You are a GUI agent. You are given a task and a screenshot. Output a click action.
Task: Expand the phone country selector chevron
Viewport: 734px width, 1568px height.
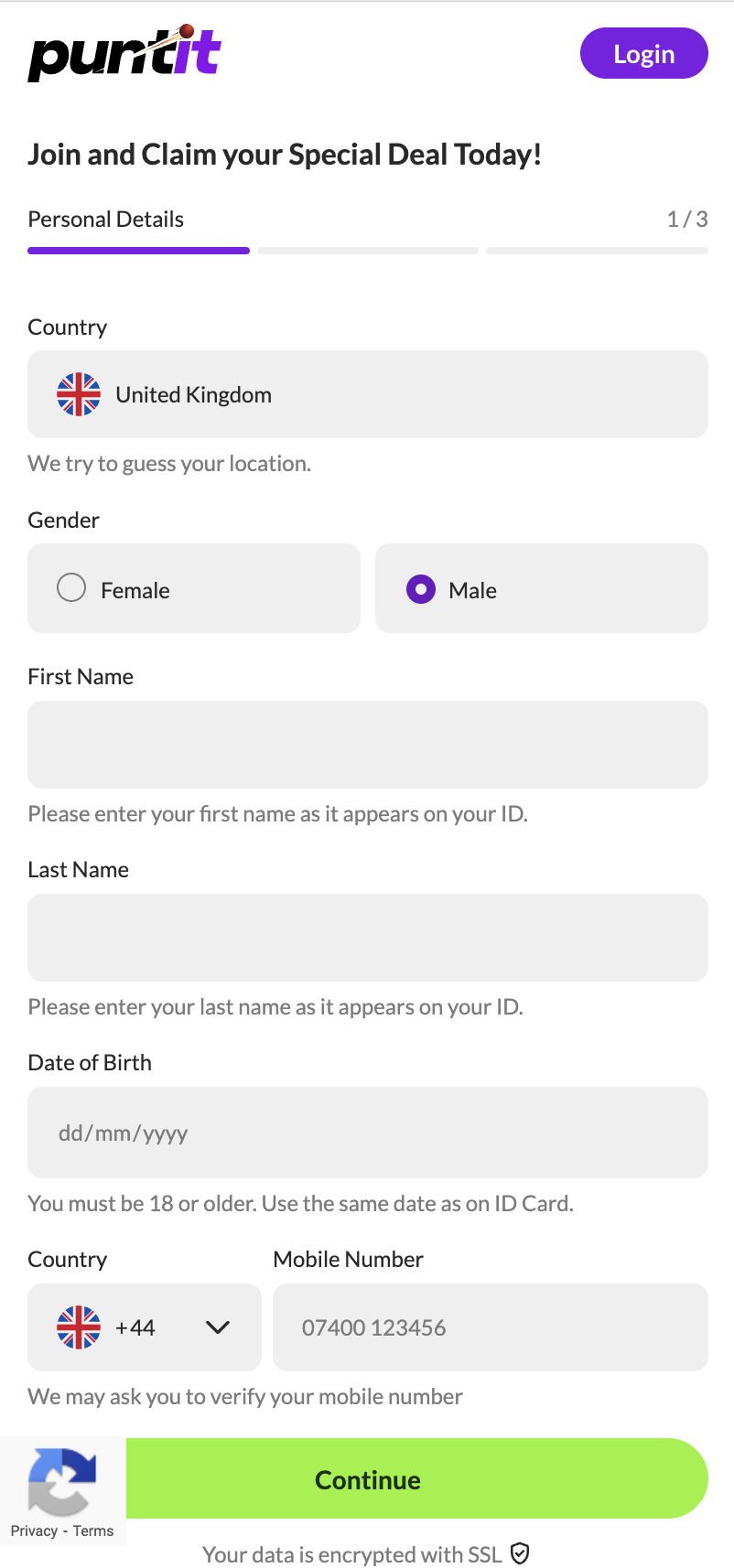pos(218,1326)
